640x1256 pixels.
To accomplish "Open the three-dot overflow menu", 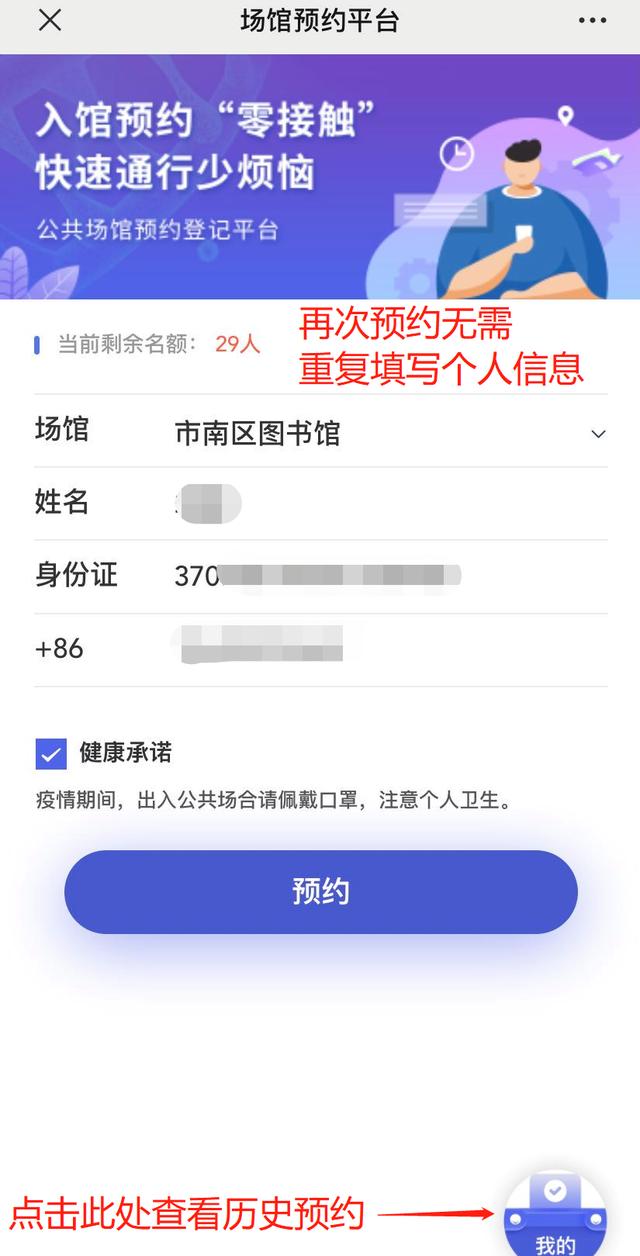I will coord(592,20).
